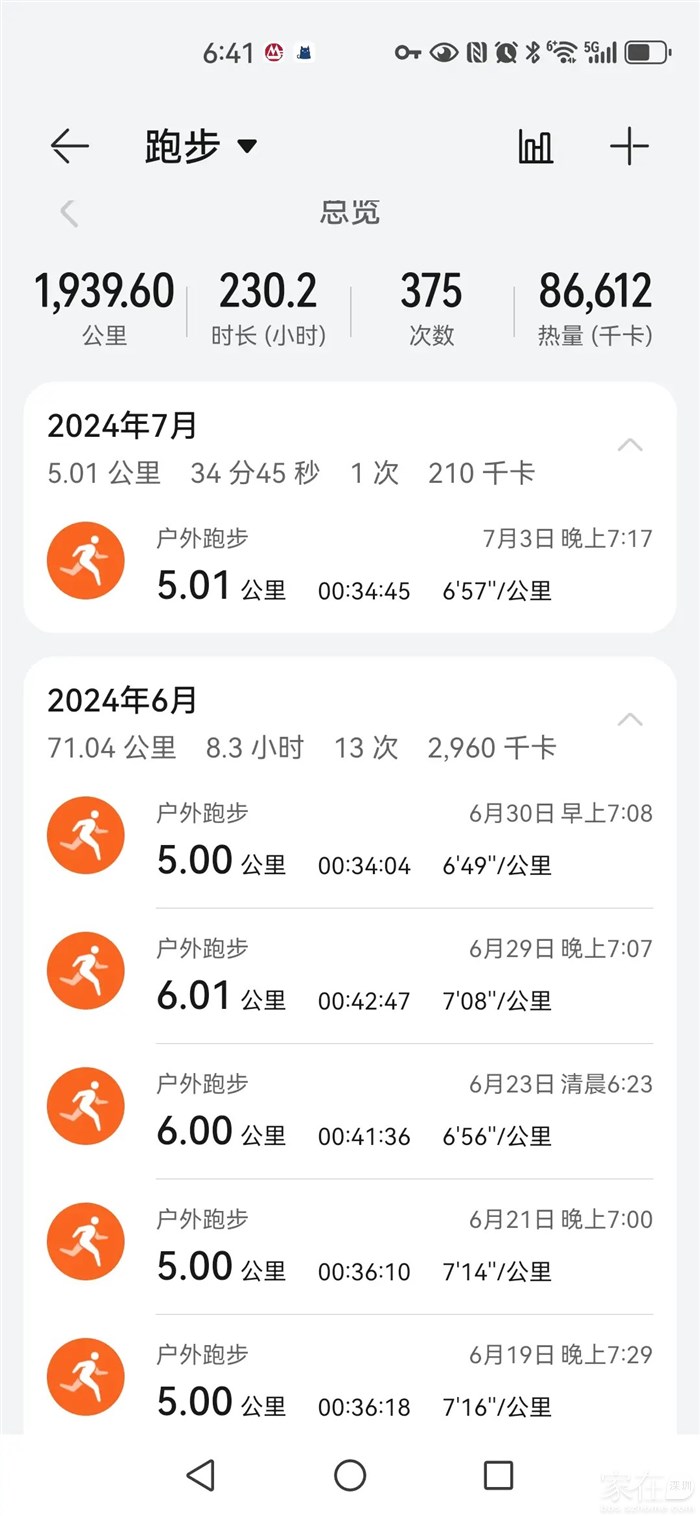Open the 7月3日 晚上7:17 run record
This screenshot has width=700, height=1516.
tap(350, 565)
